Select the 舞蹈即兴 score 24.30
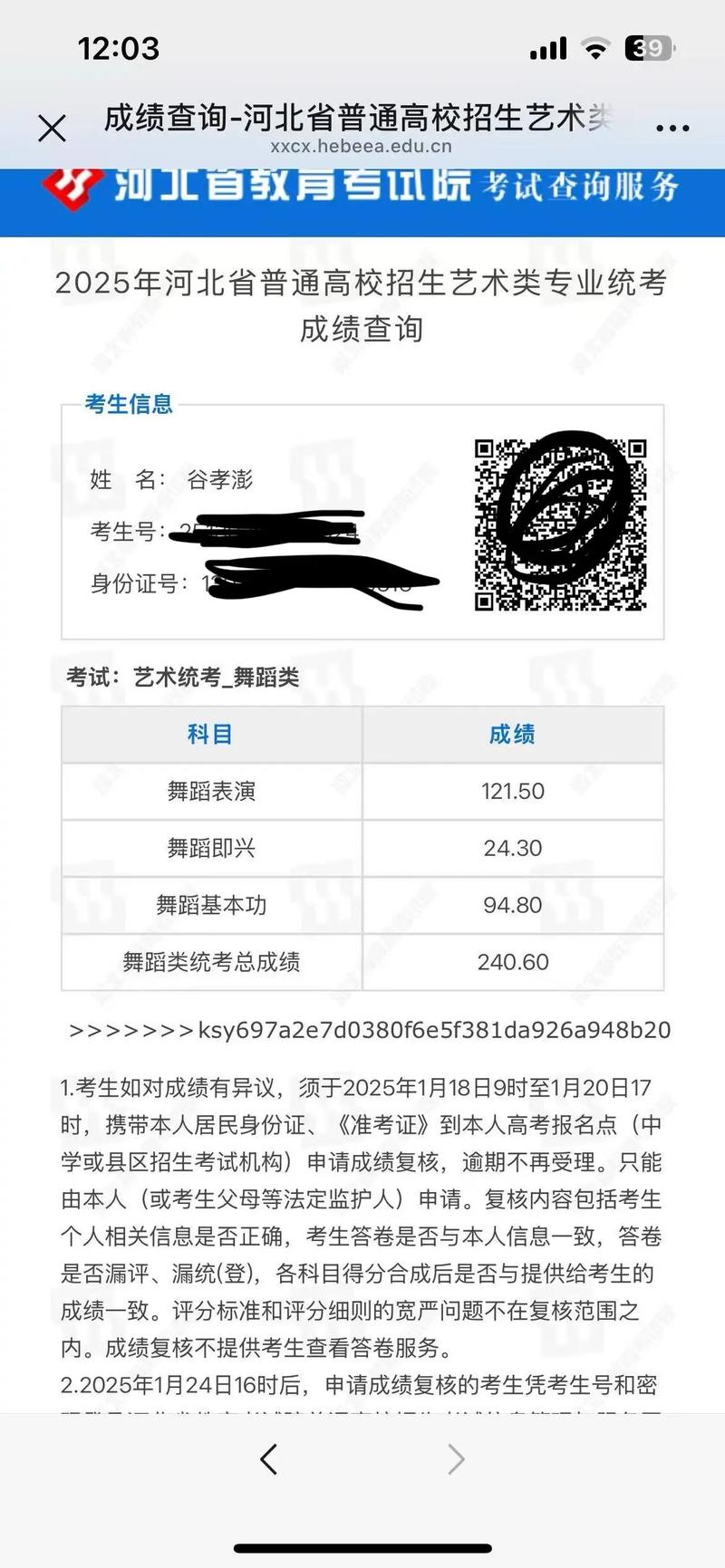The width and height of the screenshot is (725, 1568). click(513, 848)
